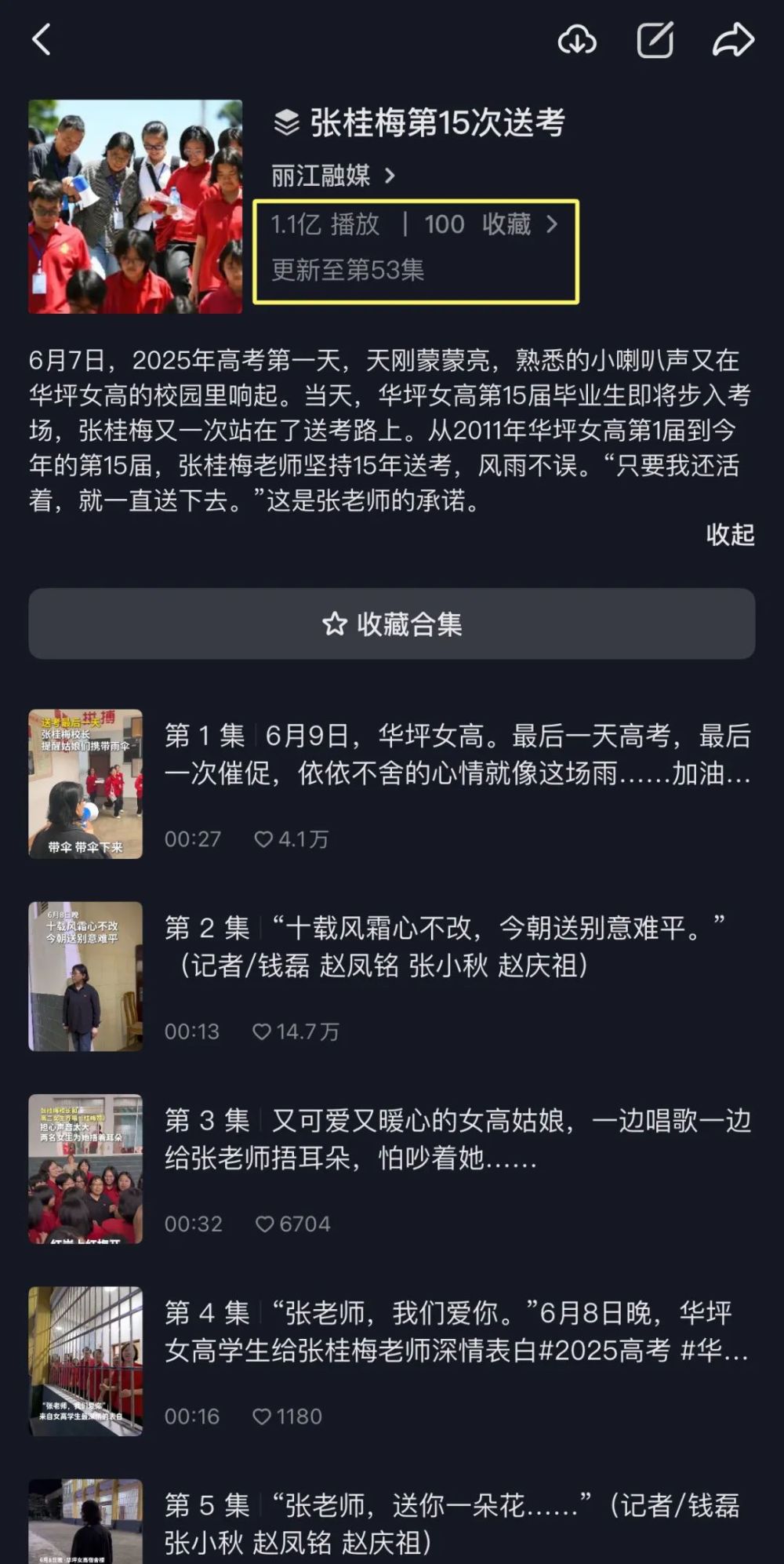Play episode 1 about June 9 rain

(x=456, y=755)
